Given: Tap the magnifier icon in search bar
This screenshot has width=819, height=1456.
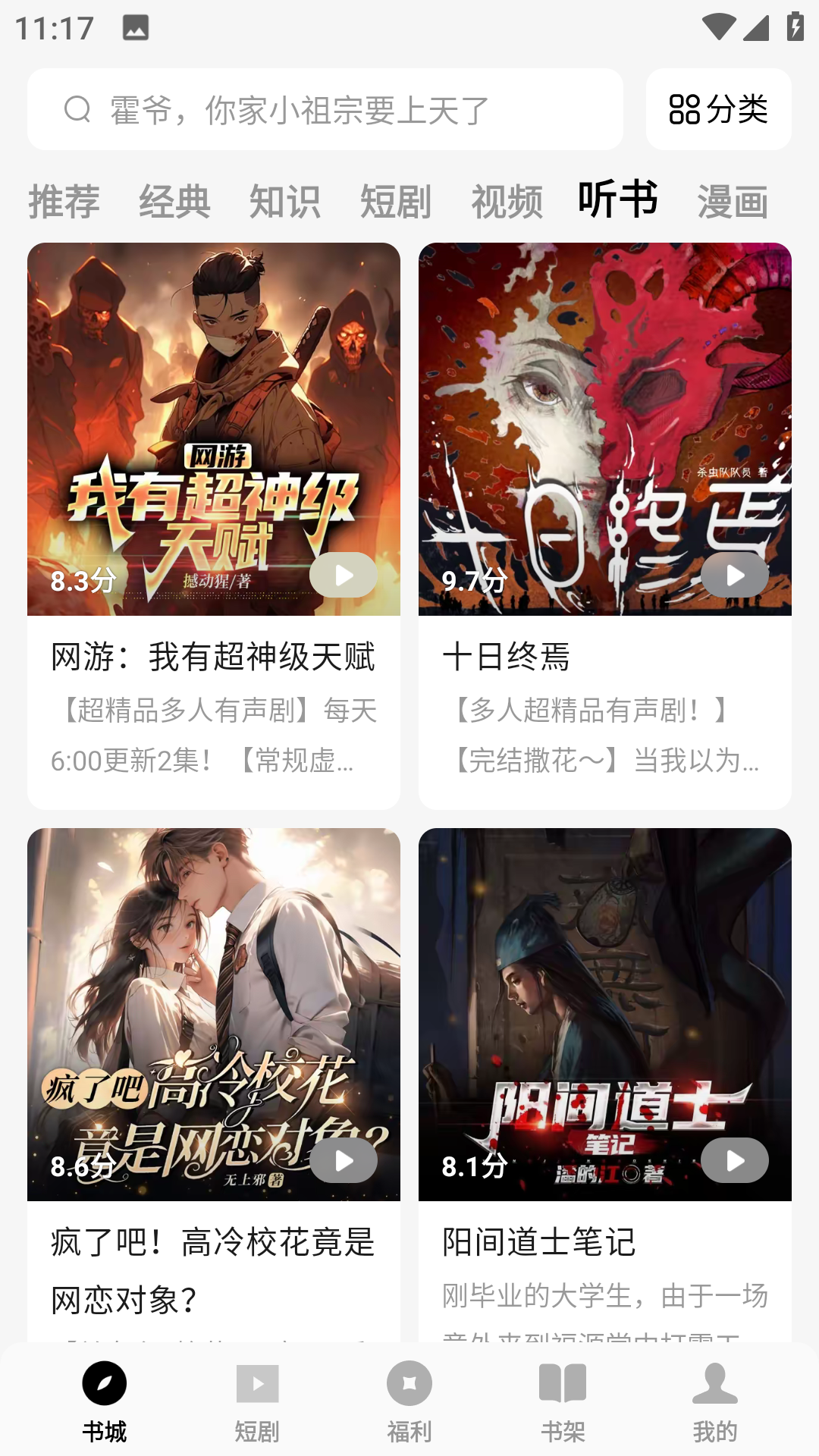Looking at the screenshot, I should [x=74, y=109].
